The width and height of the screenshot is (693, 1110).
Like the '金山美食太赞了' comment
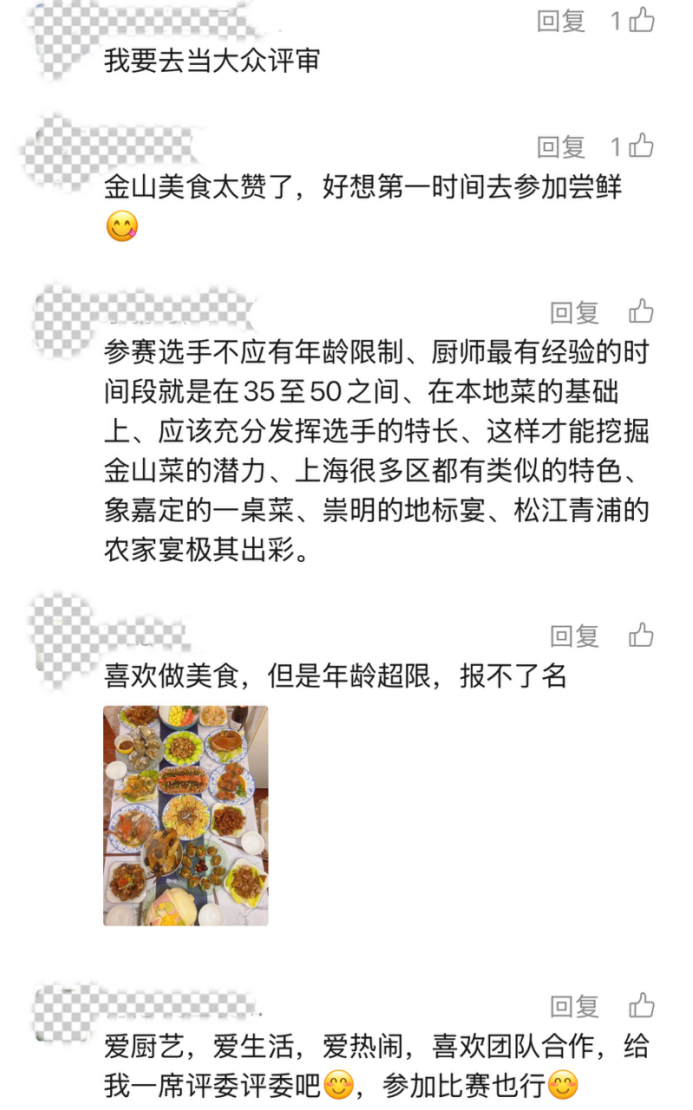641,146
